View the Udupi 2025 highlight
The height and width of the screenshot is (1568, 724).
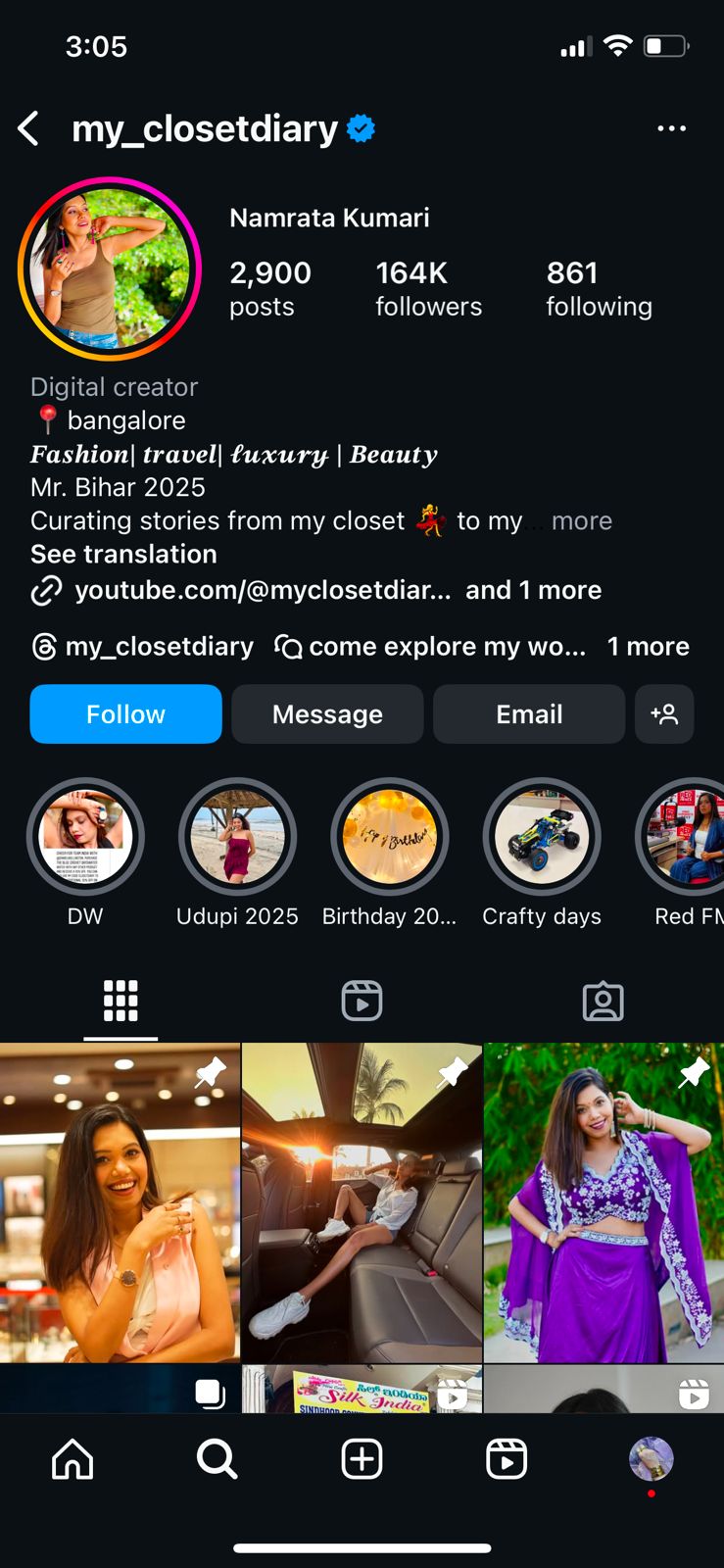point(237,837)
